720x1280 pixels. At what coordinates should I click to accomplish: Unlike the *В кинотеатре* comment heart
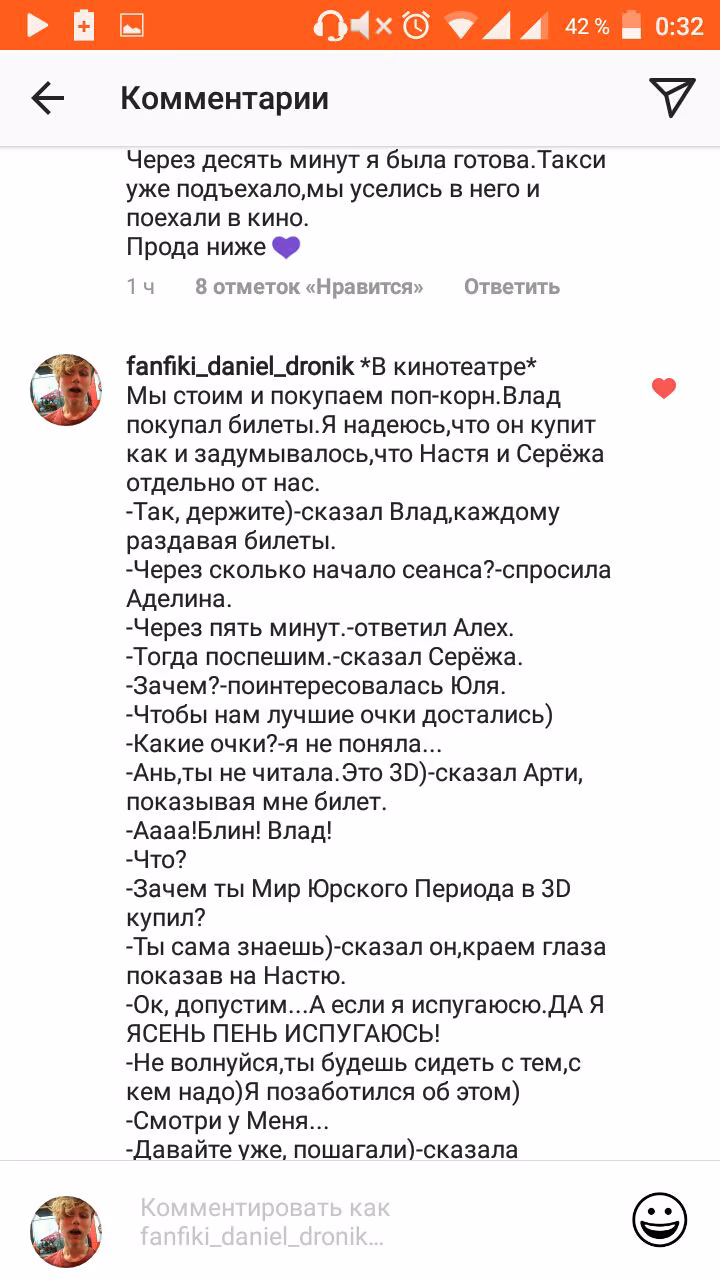pyautogui.click(x=664, y=388)
